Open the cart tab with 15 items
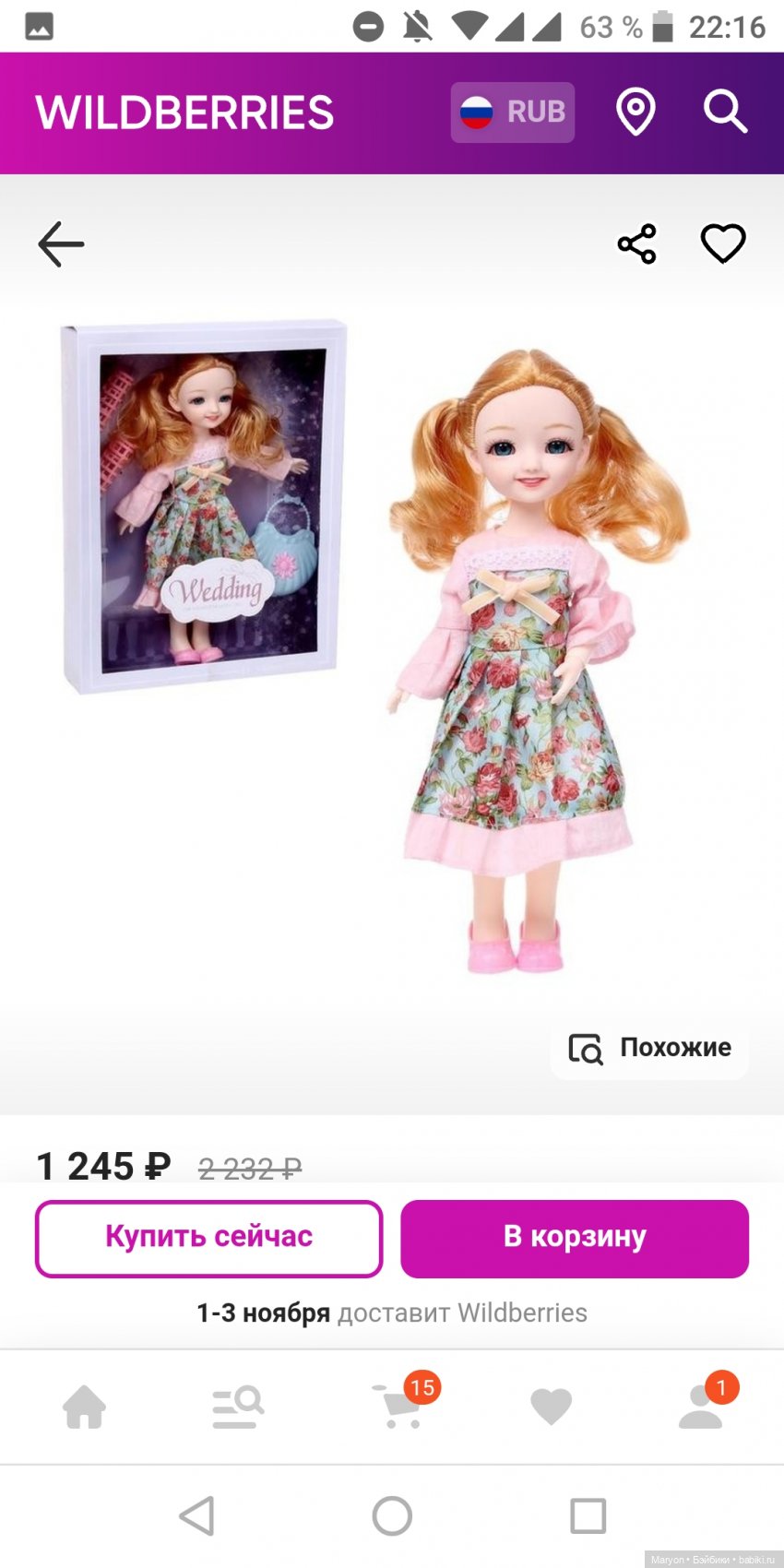 pos(398,1408)
